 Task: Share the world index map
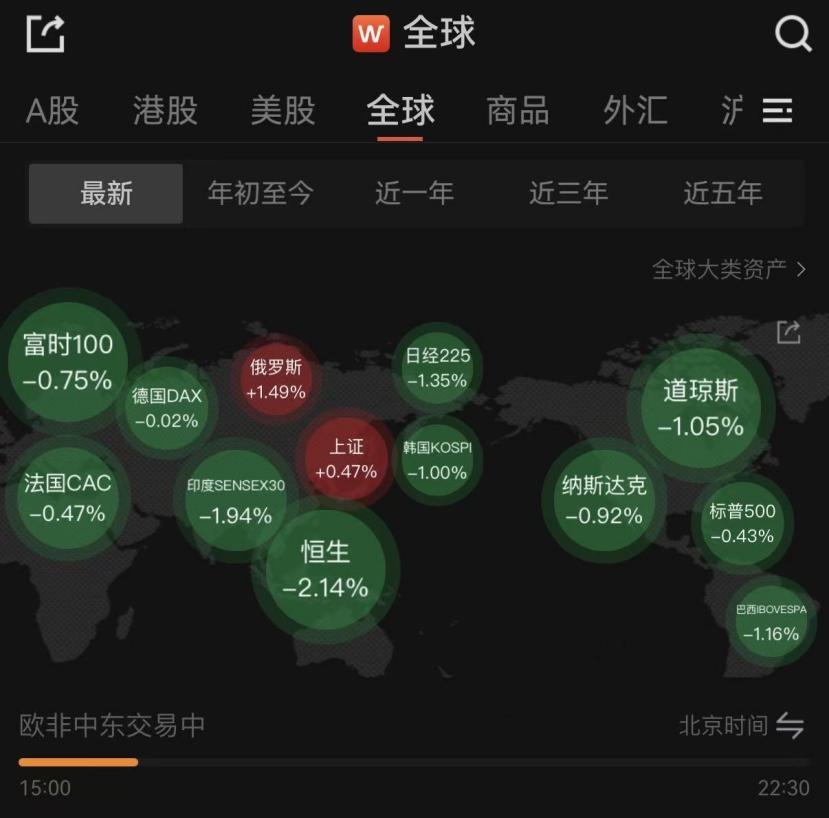(x=788, y=332)
